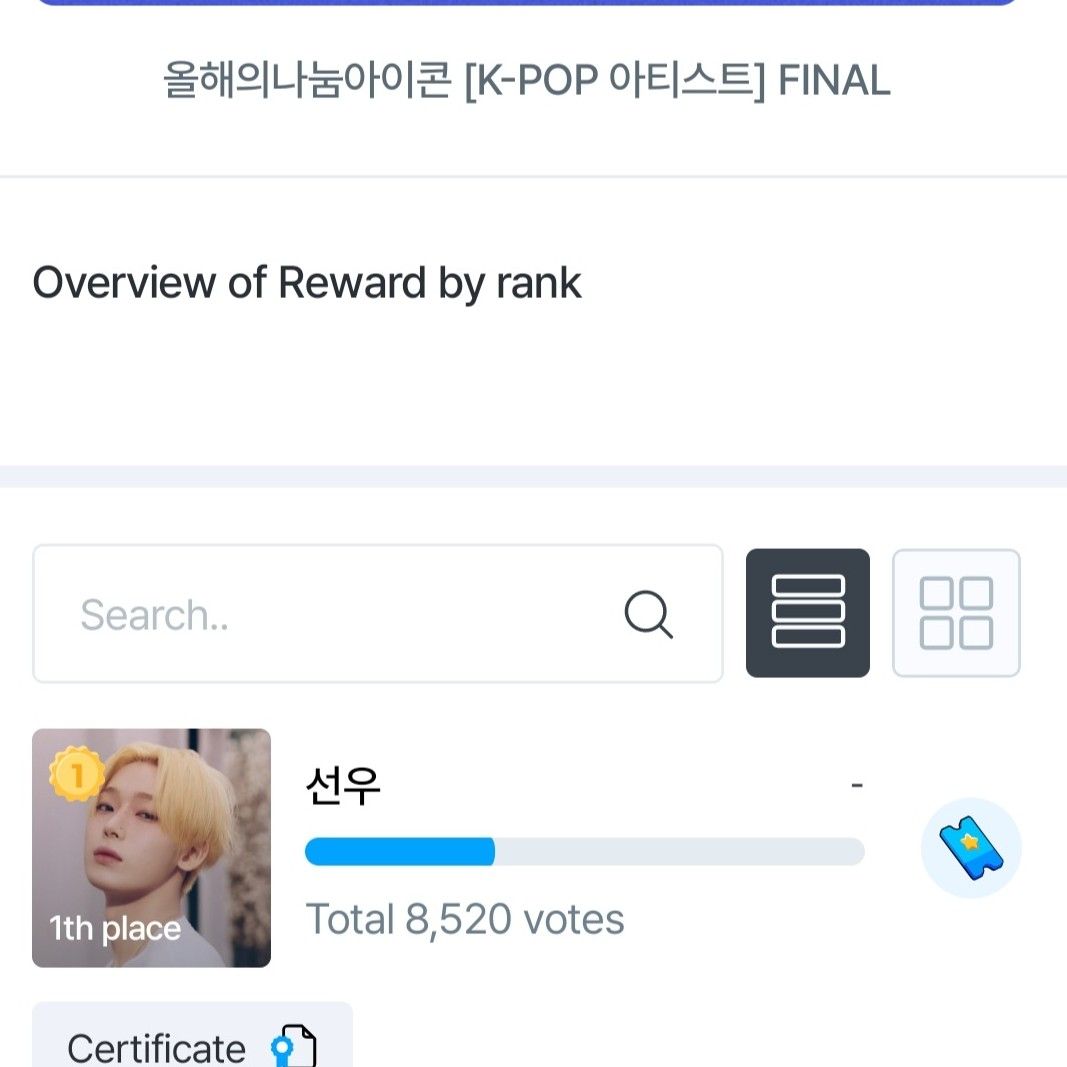
Task: Switch to grid view layout
Action: tap(956, 613)
